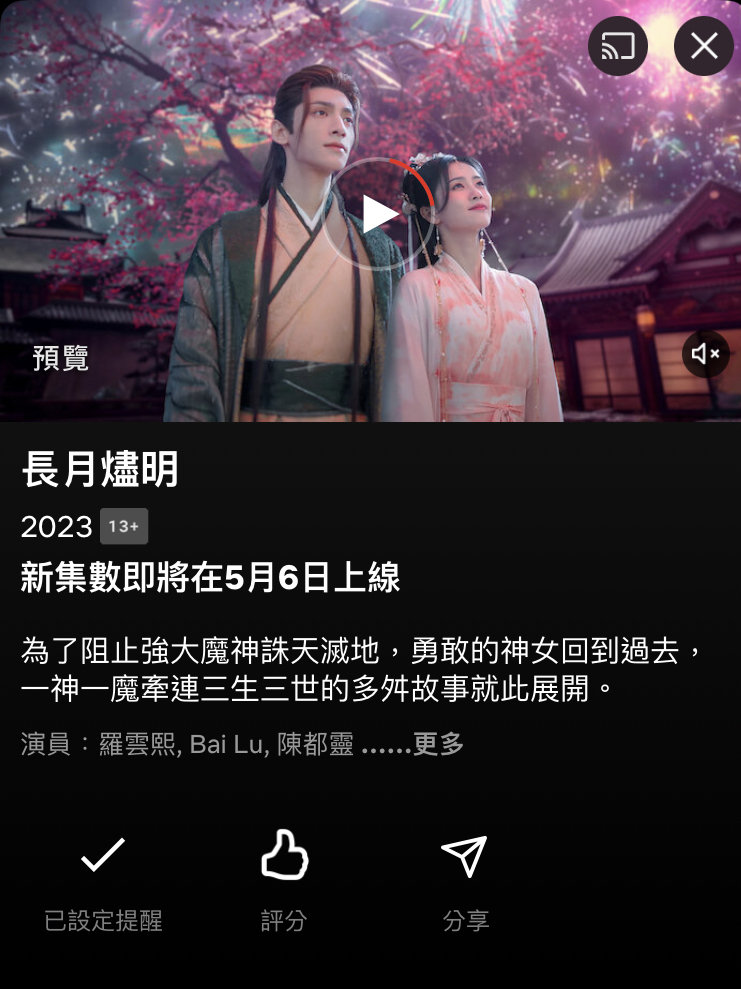Expand the cast list via 更多
This screenshot has width=741, height=989.
438,745
